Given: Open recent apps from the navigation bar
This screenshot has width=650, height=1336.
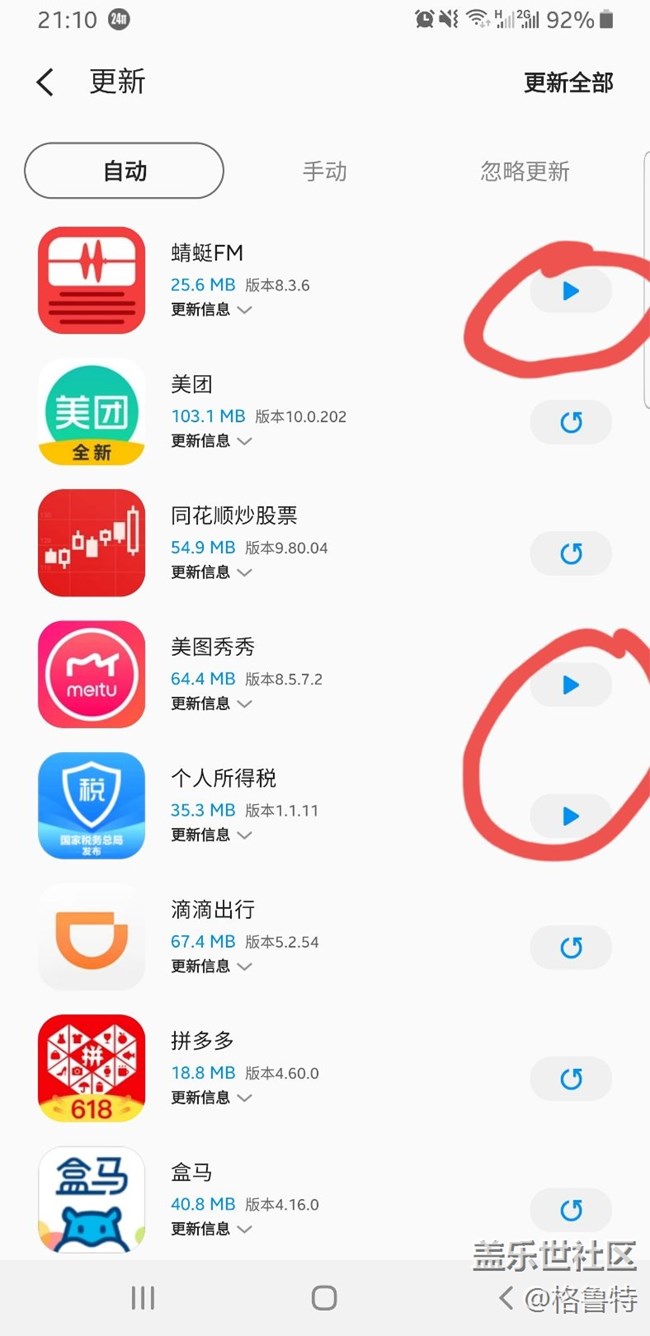Looking at the screenshot, I should (x=143, y=1298).
